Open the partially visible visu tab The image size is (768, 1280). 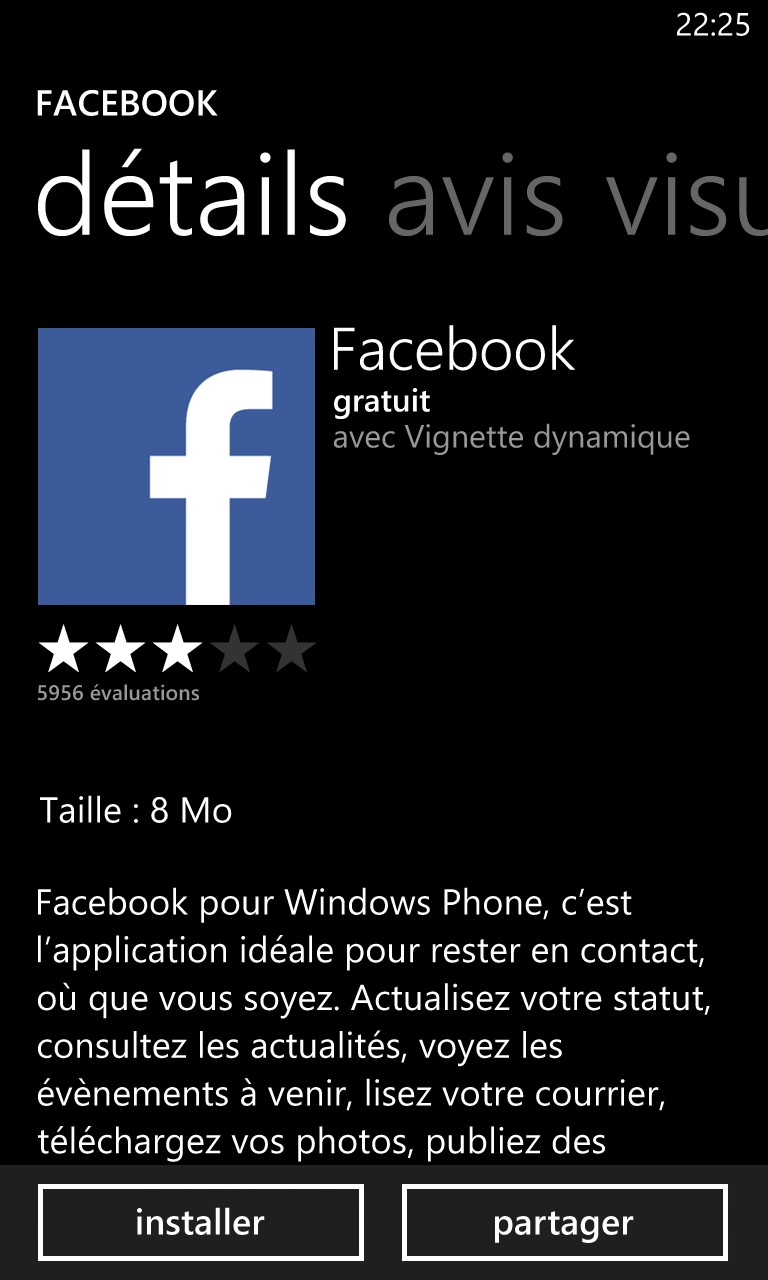[x=688, y=196]
